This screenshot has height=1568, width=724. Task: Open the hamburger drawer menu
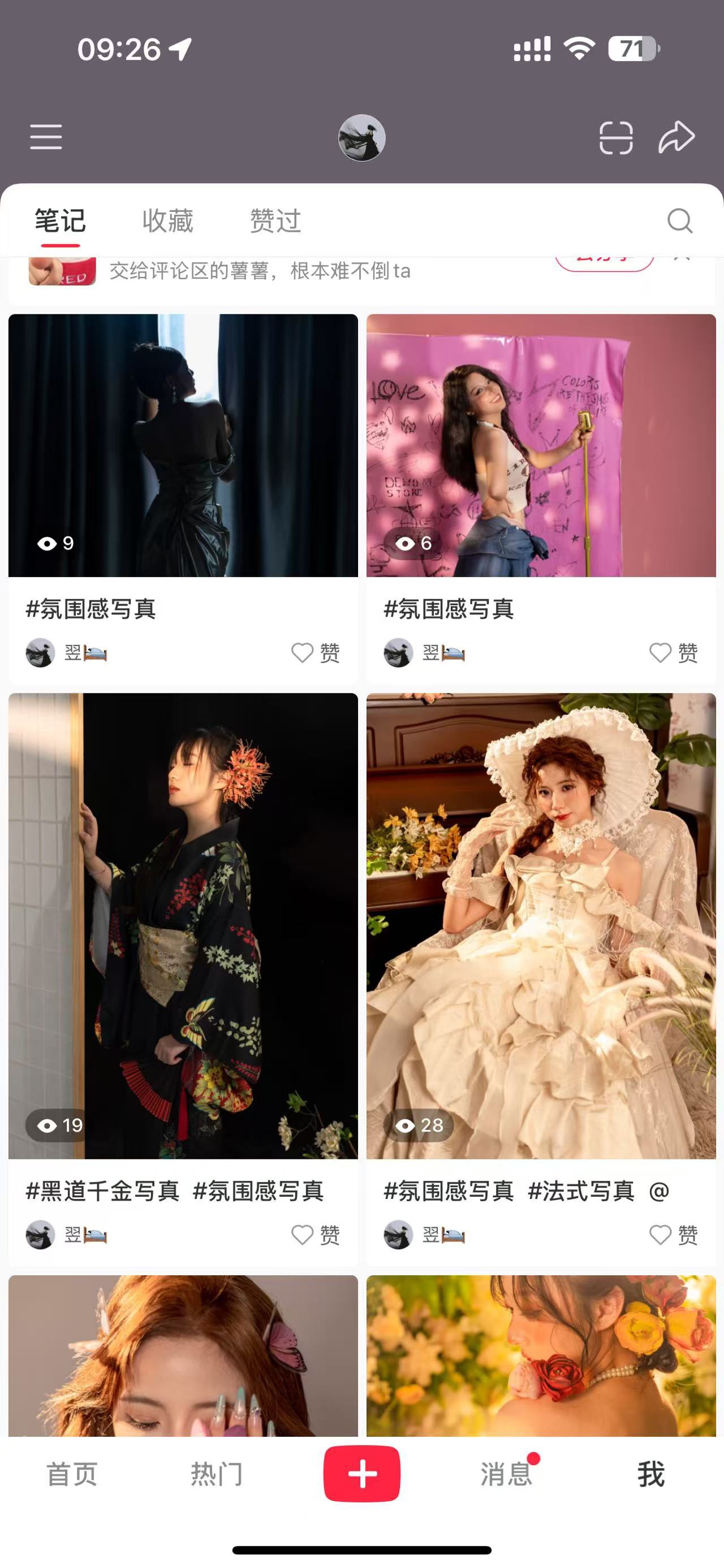tap(46, 137)
